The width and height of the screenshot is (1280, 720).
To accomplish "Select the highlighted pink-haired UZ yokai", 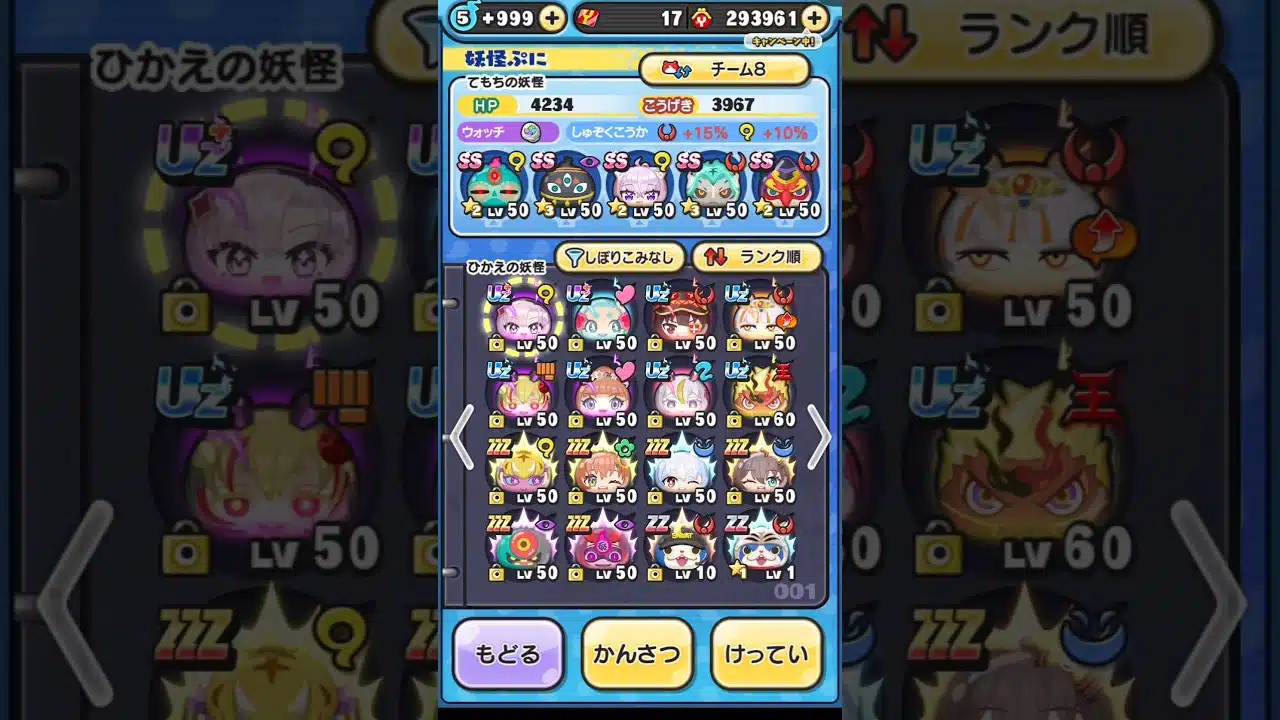I will [522, 317].
